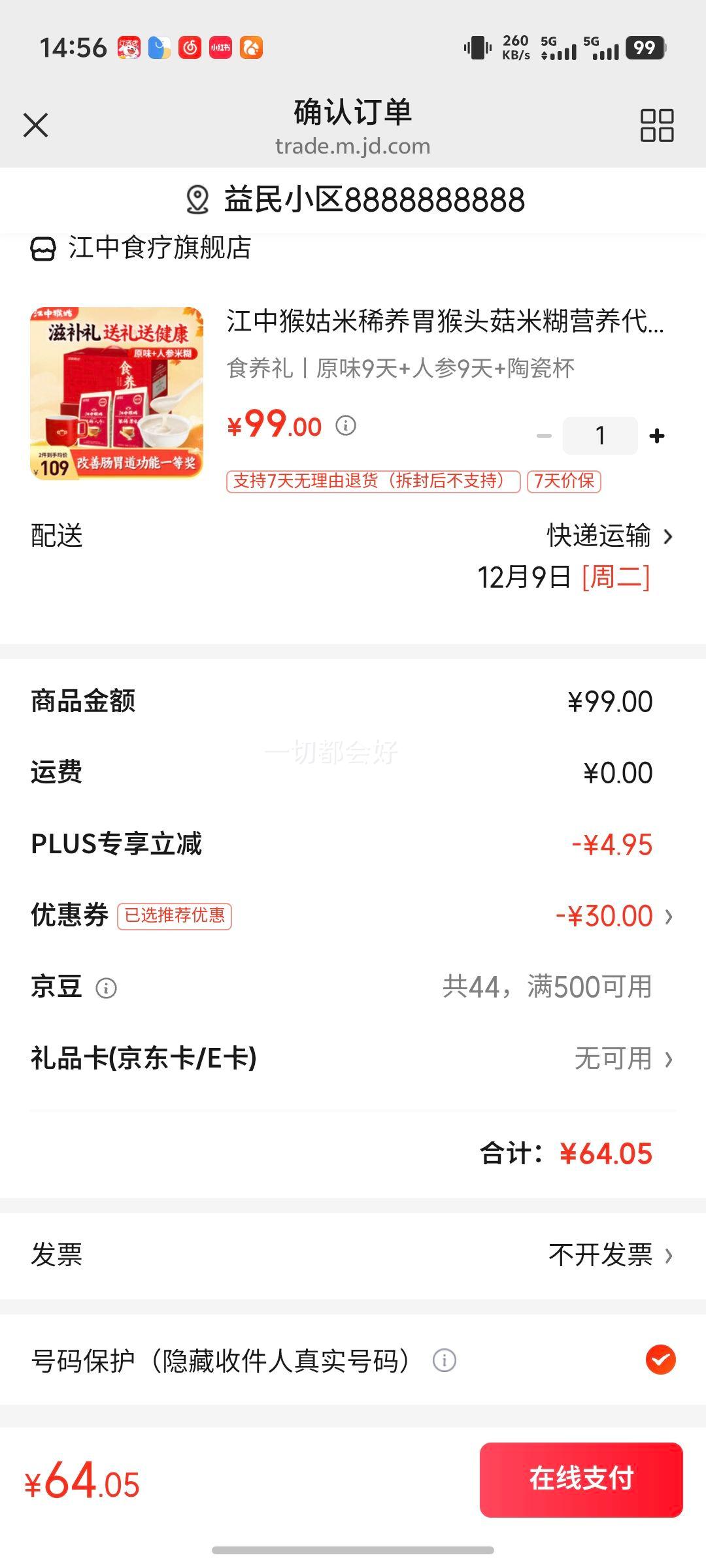This screenshot has width=706, height=1568.
Task: Close the order confirmation page
Action: [x=35, y=125]
